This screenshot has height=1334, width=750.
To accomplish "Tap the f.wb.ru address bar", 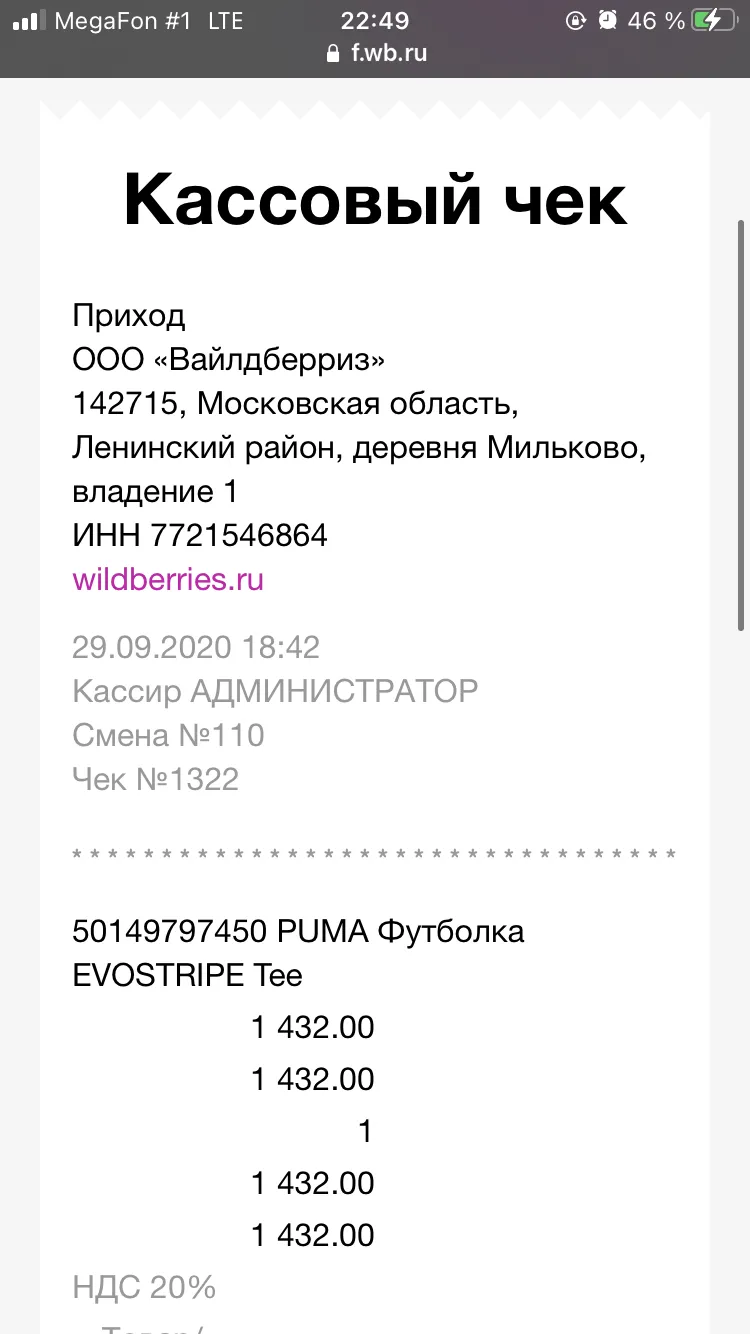I will click(377, 54).
